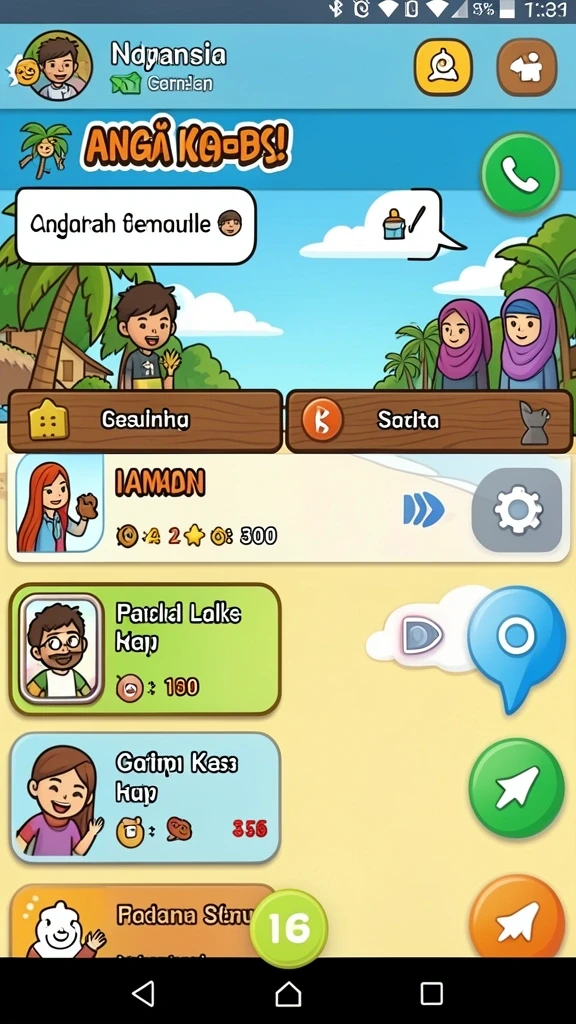Go back with the system back button
Viewport: 576px width, 1024px height.
[144, 993]
